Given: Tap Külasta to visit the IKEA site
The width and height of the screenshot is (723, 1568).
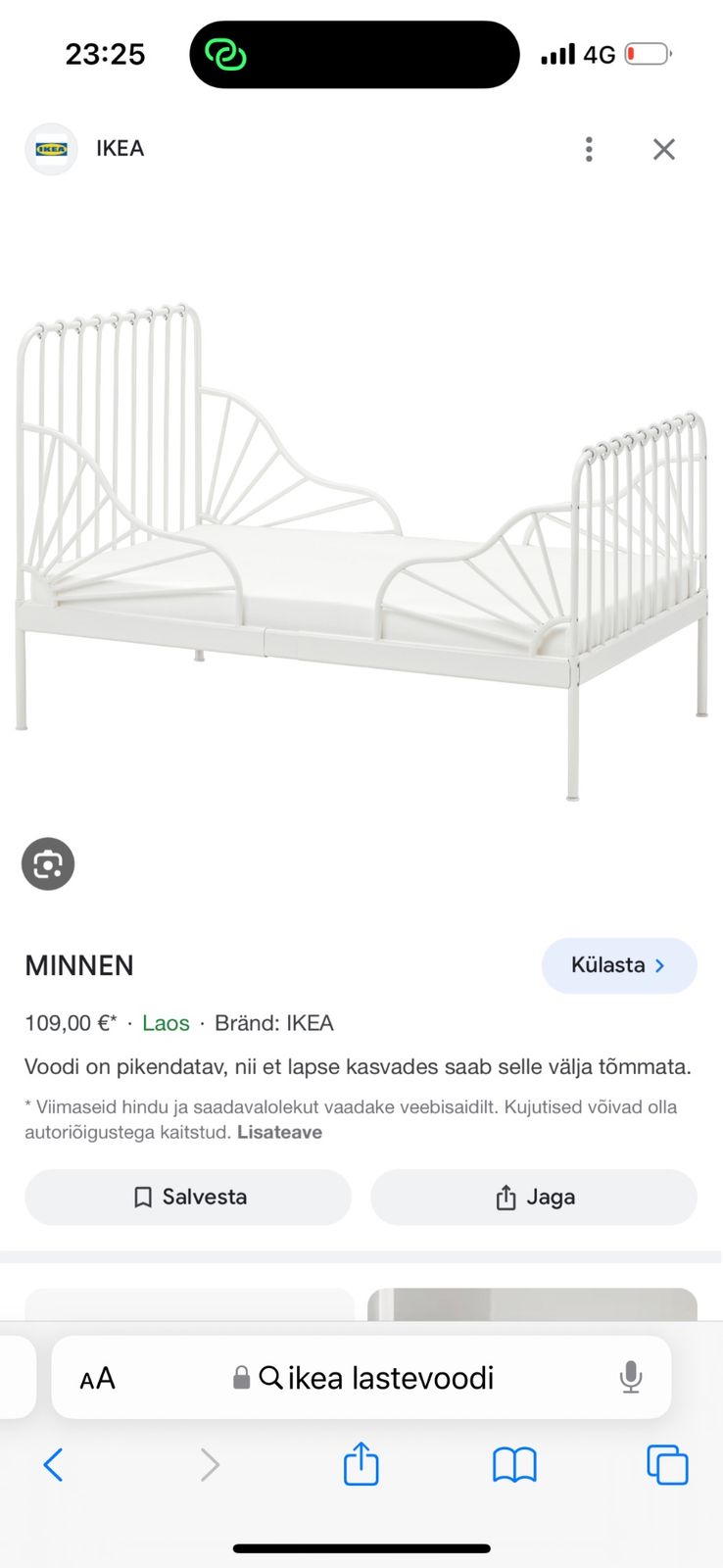Looking at the screenshot, I should click(x=618, y=965).
